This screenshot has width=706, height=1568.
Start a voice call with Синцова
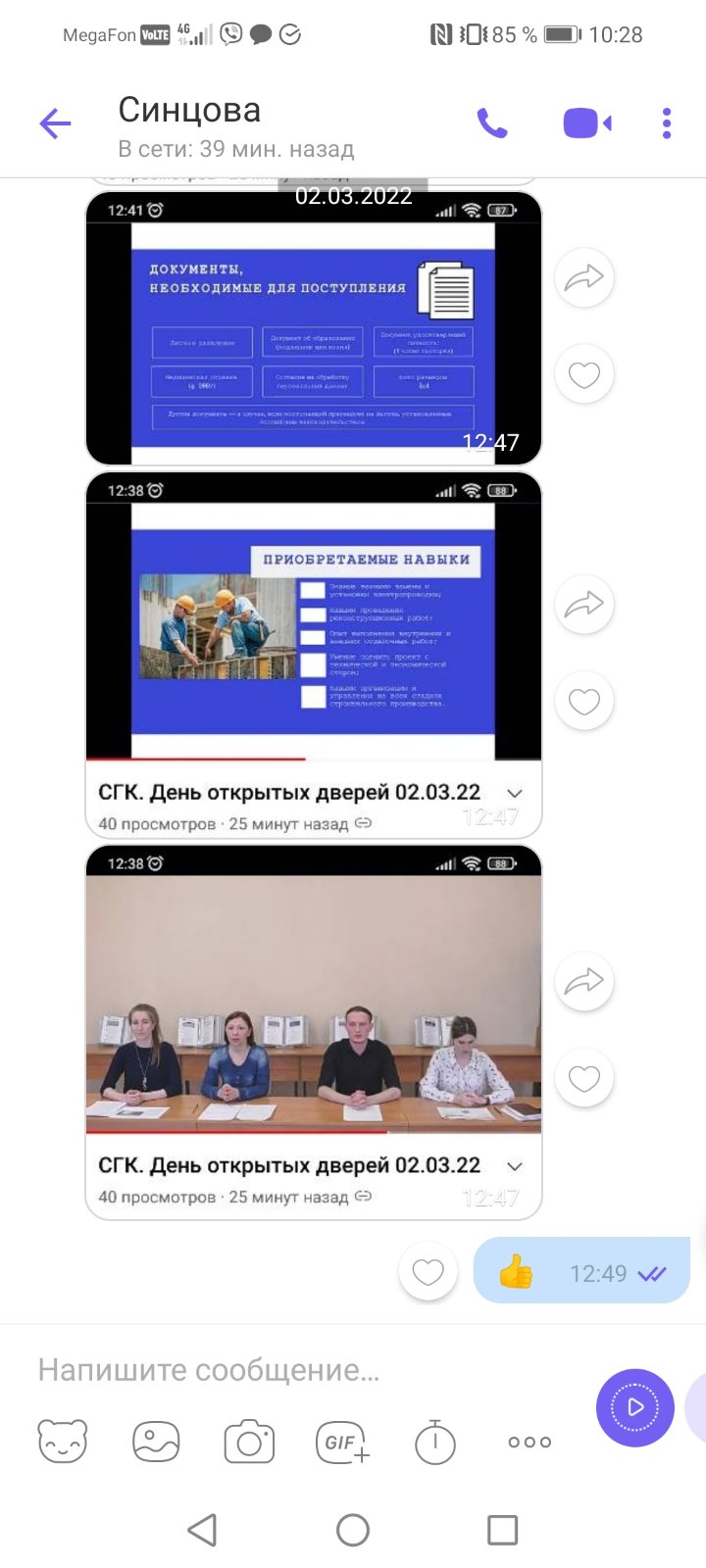coord(492,123)
